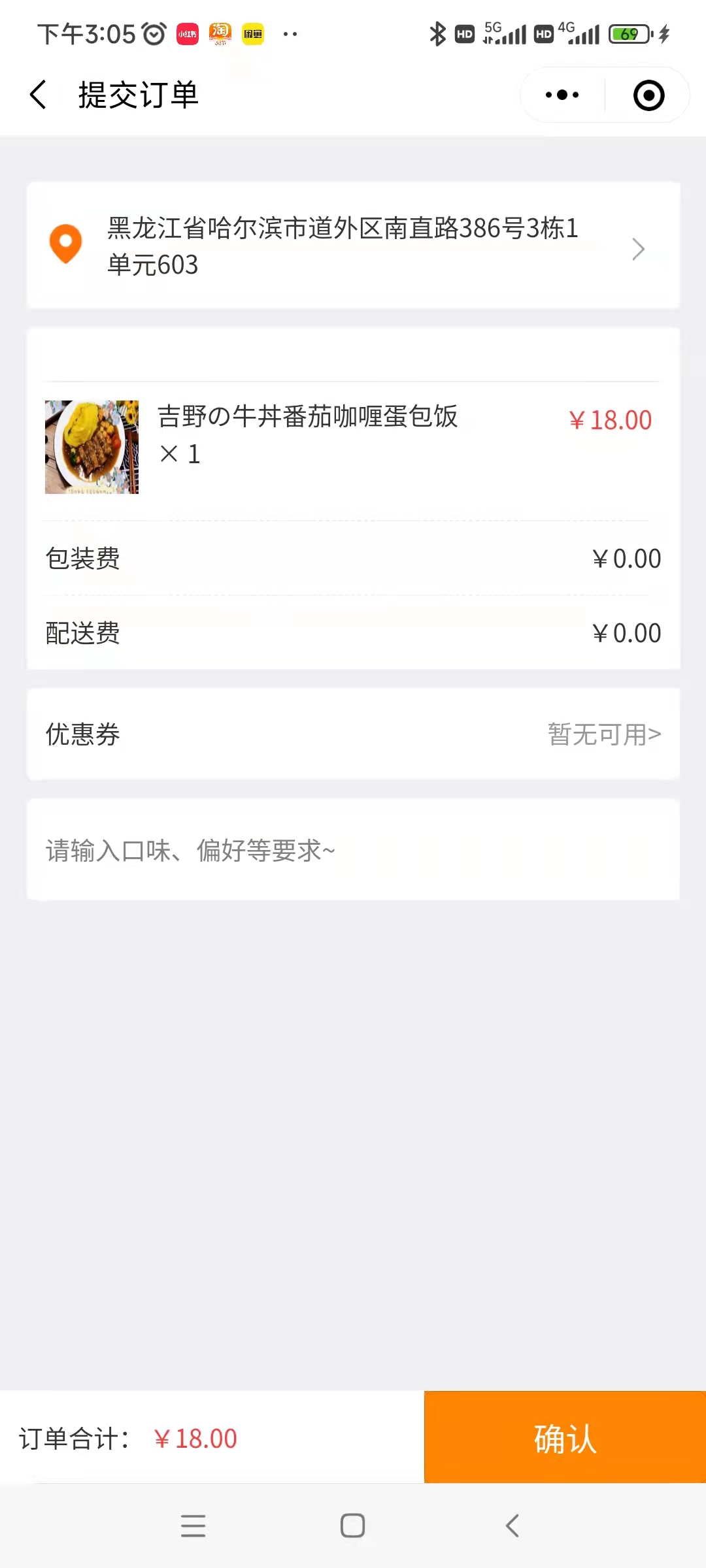Open the 优惠券 coupon row

point(353,734)
